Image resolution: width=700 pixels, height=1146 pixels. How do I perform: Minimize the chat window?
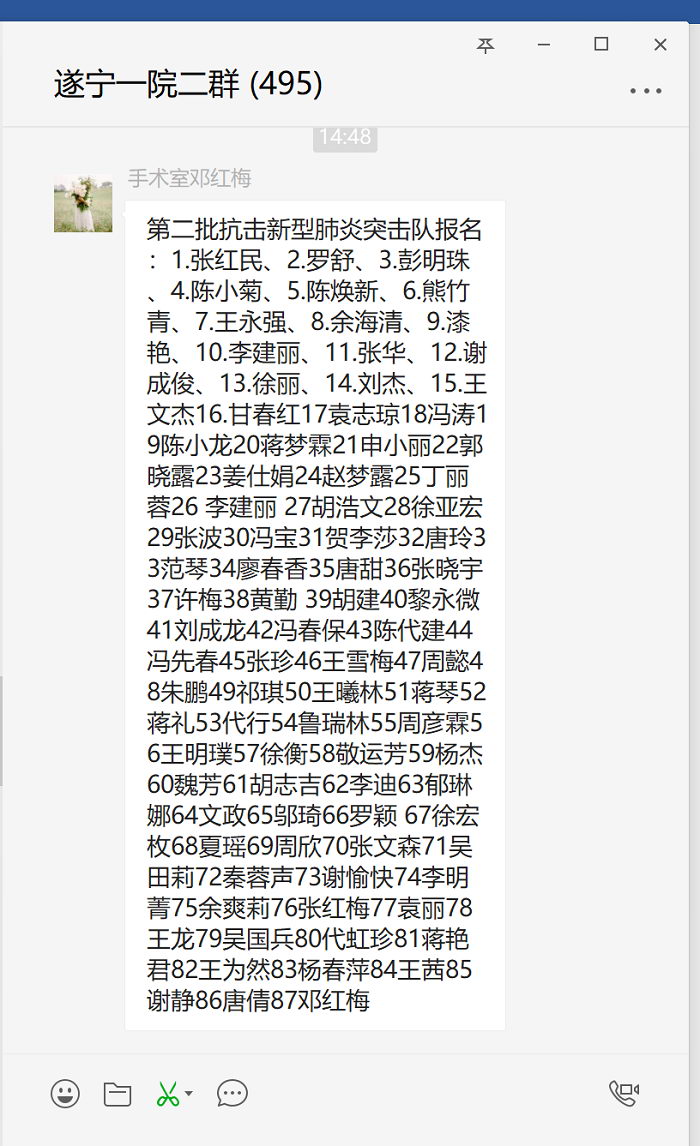[x=544, y=45]
